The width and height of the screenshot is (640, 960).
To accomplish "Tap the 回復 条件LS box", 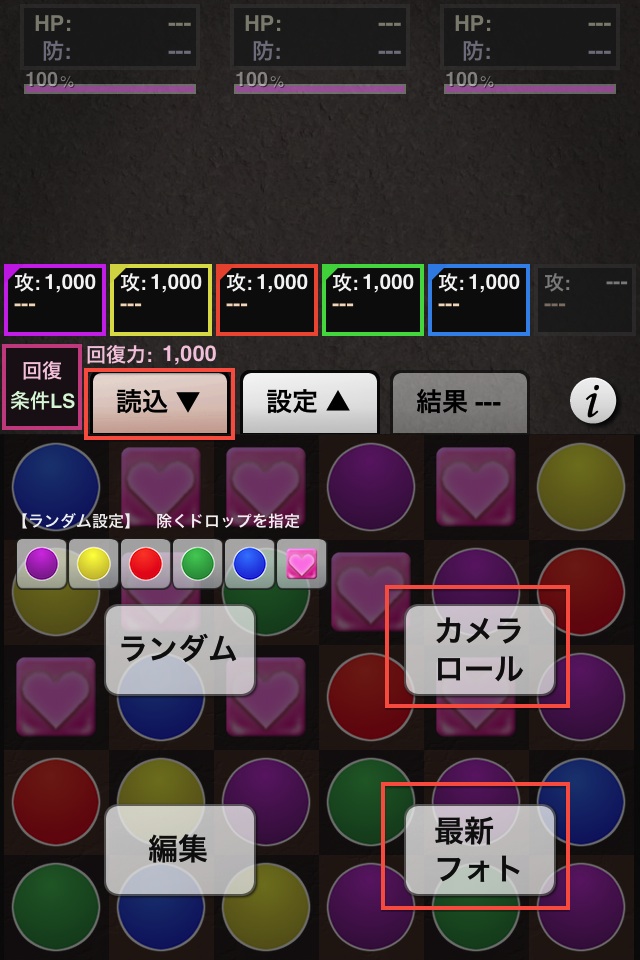I will [42, 386].
